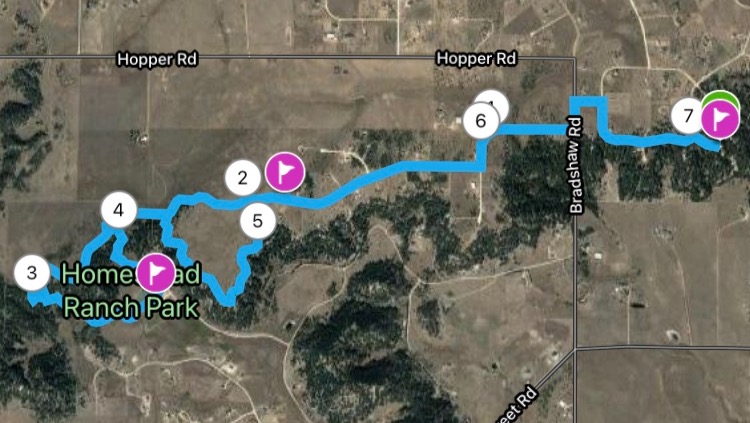Select waypoint marker number 2

tap(242, 179)
